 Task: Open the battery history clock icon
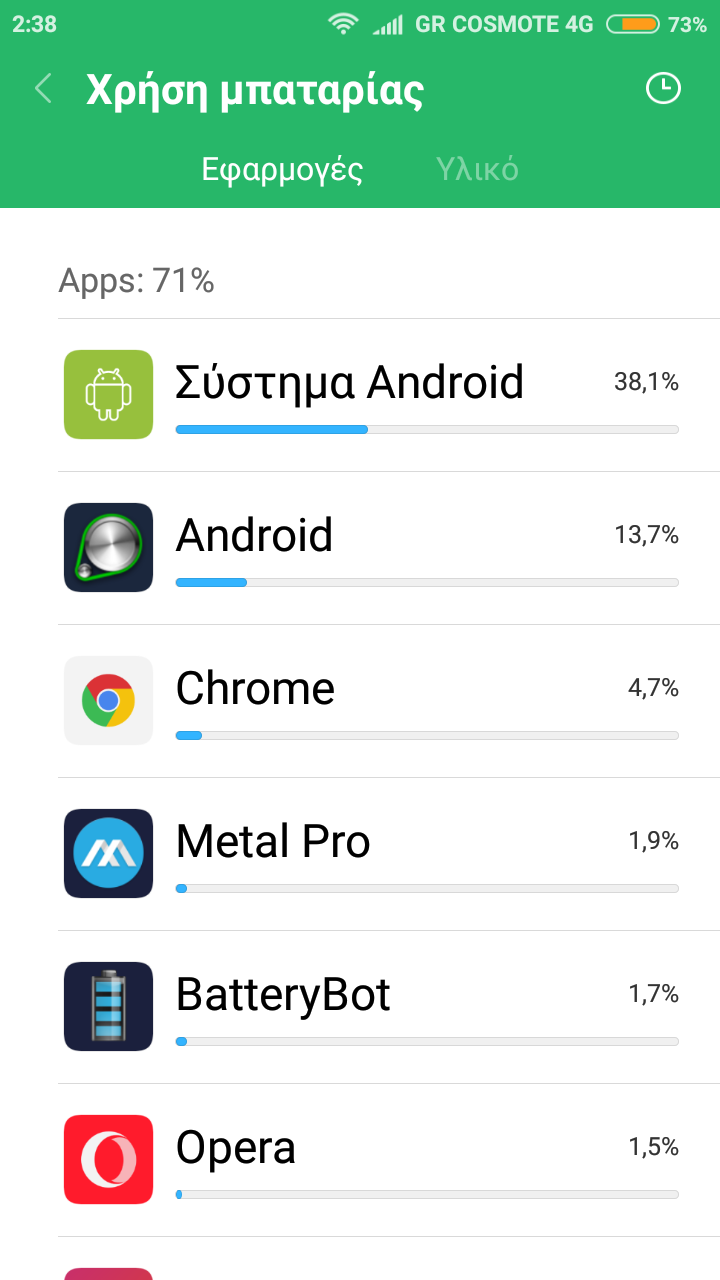(662, 89)
